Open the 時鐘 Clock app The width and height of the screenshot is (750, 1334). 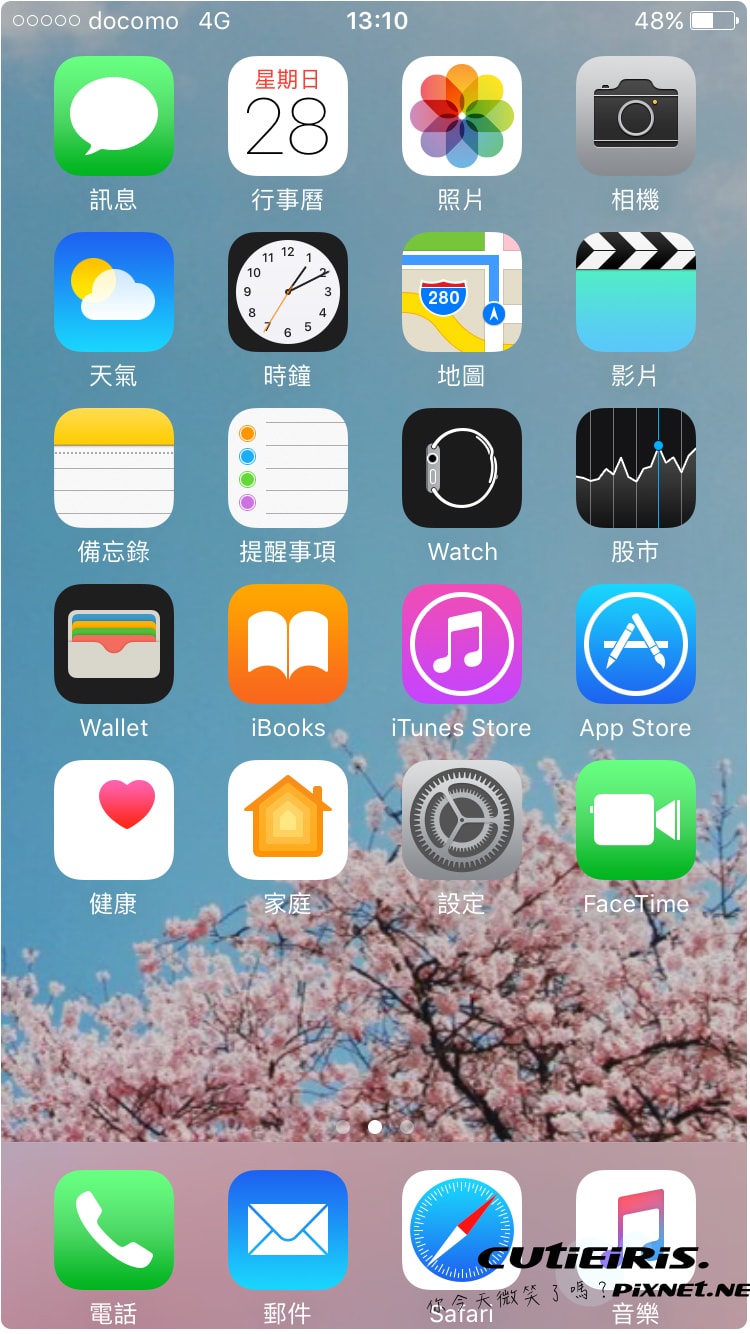tap(288, 292)
